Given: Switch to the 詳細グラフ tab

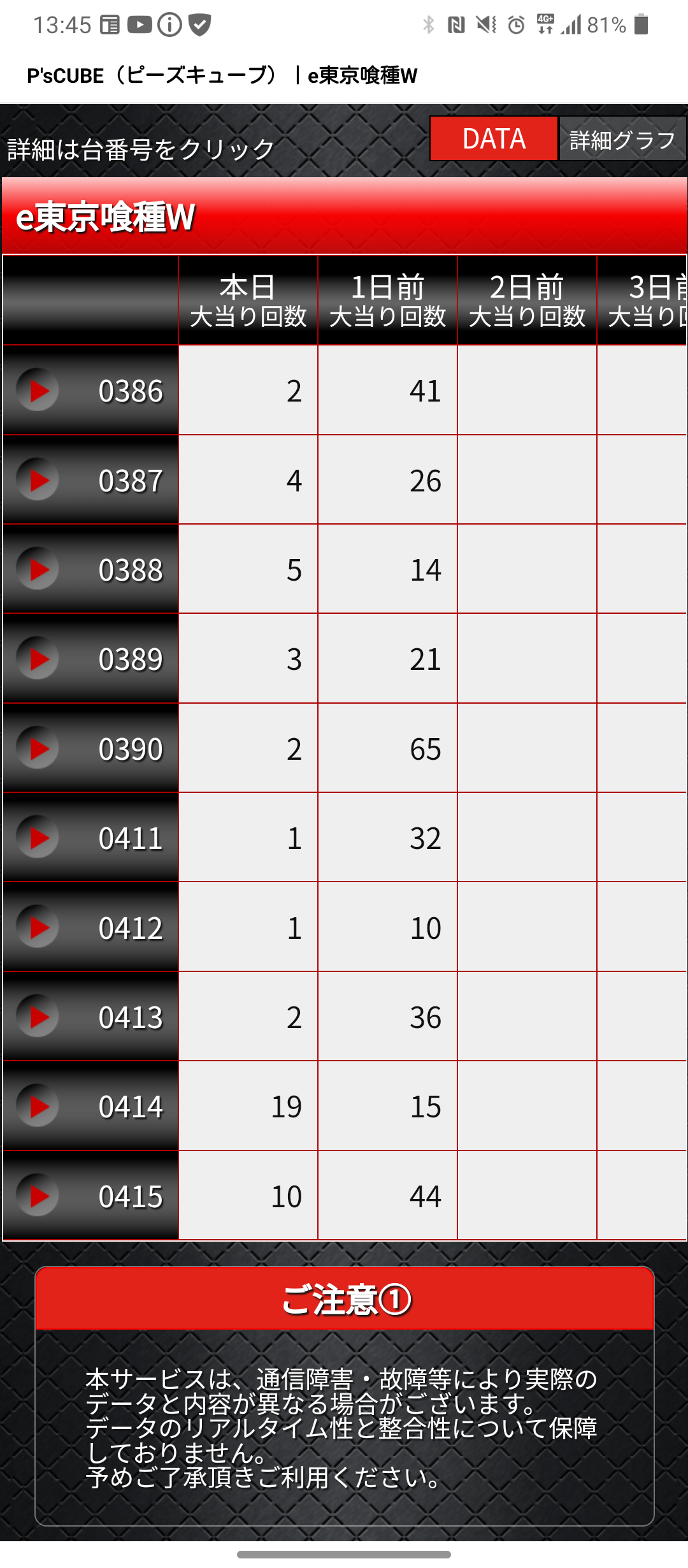Looking at the screenshot, I should (622, 138).
